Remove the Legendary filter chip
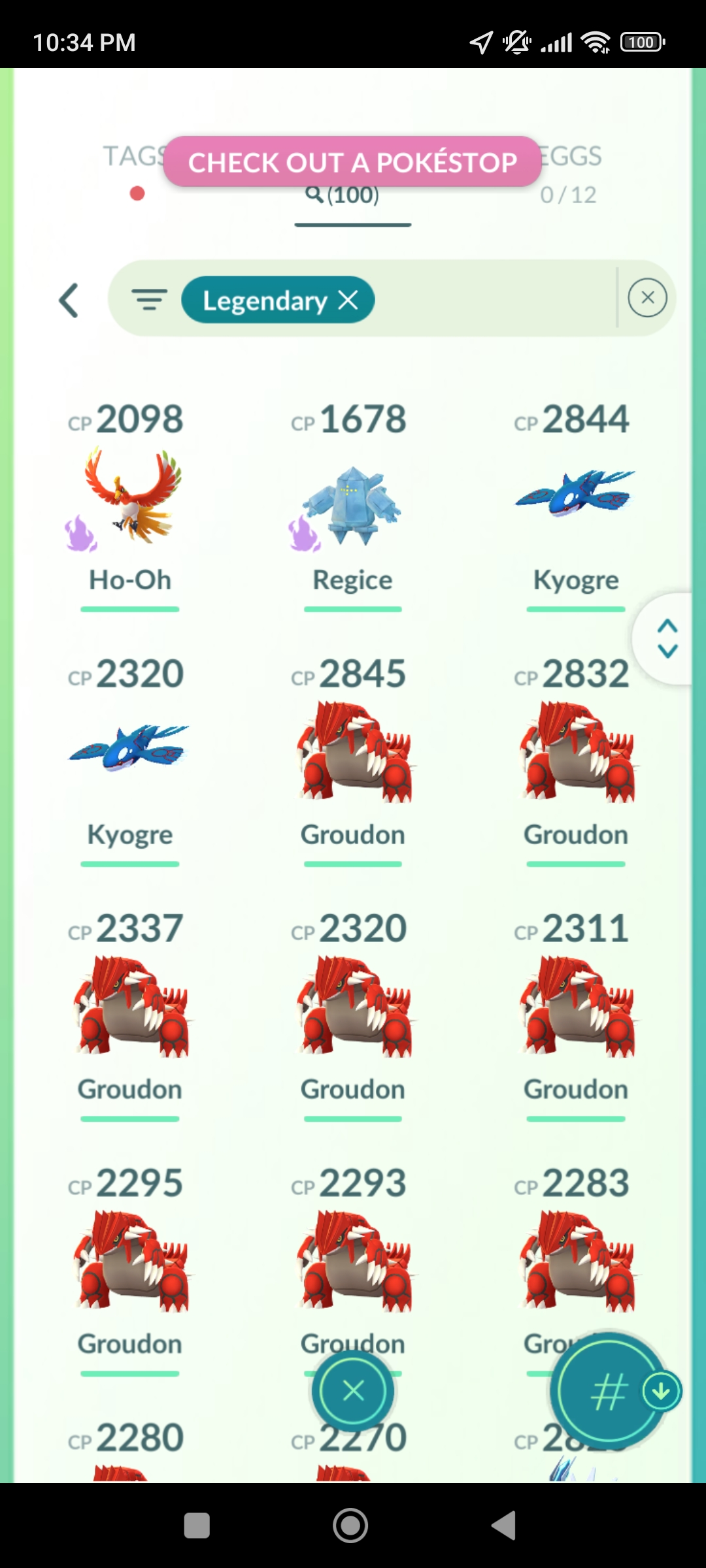This screenshot has height=1568, width=706. pyautogui.click(x=348, y=301)
